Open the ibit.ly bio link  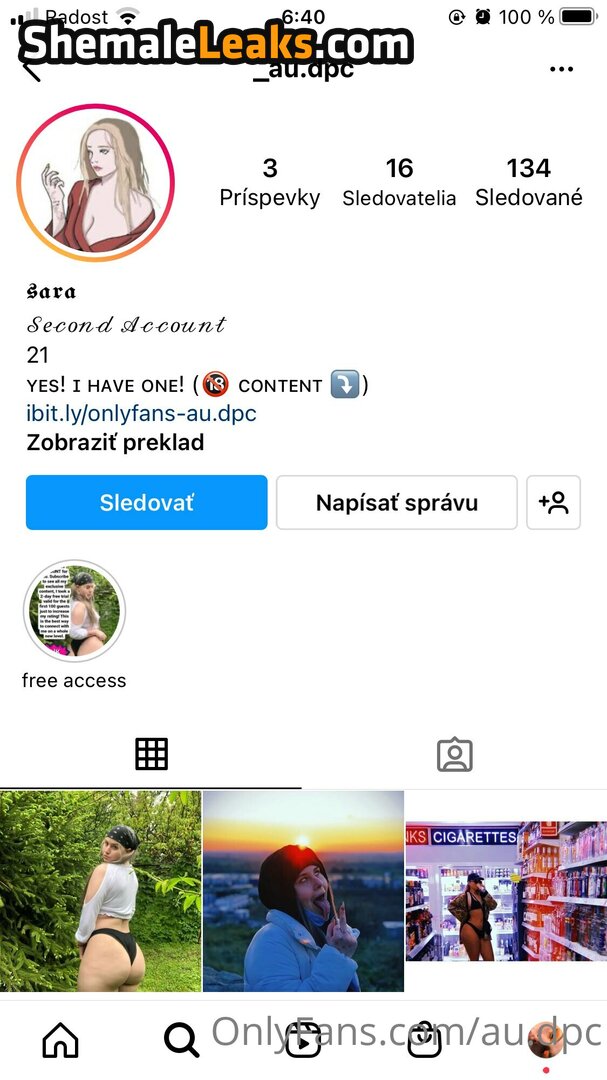[x=141, y=413]
